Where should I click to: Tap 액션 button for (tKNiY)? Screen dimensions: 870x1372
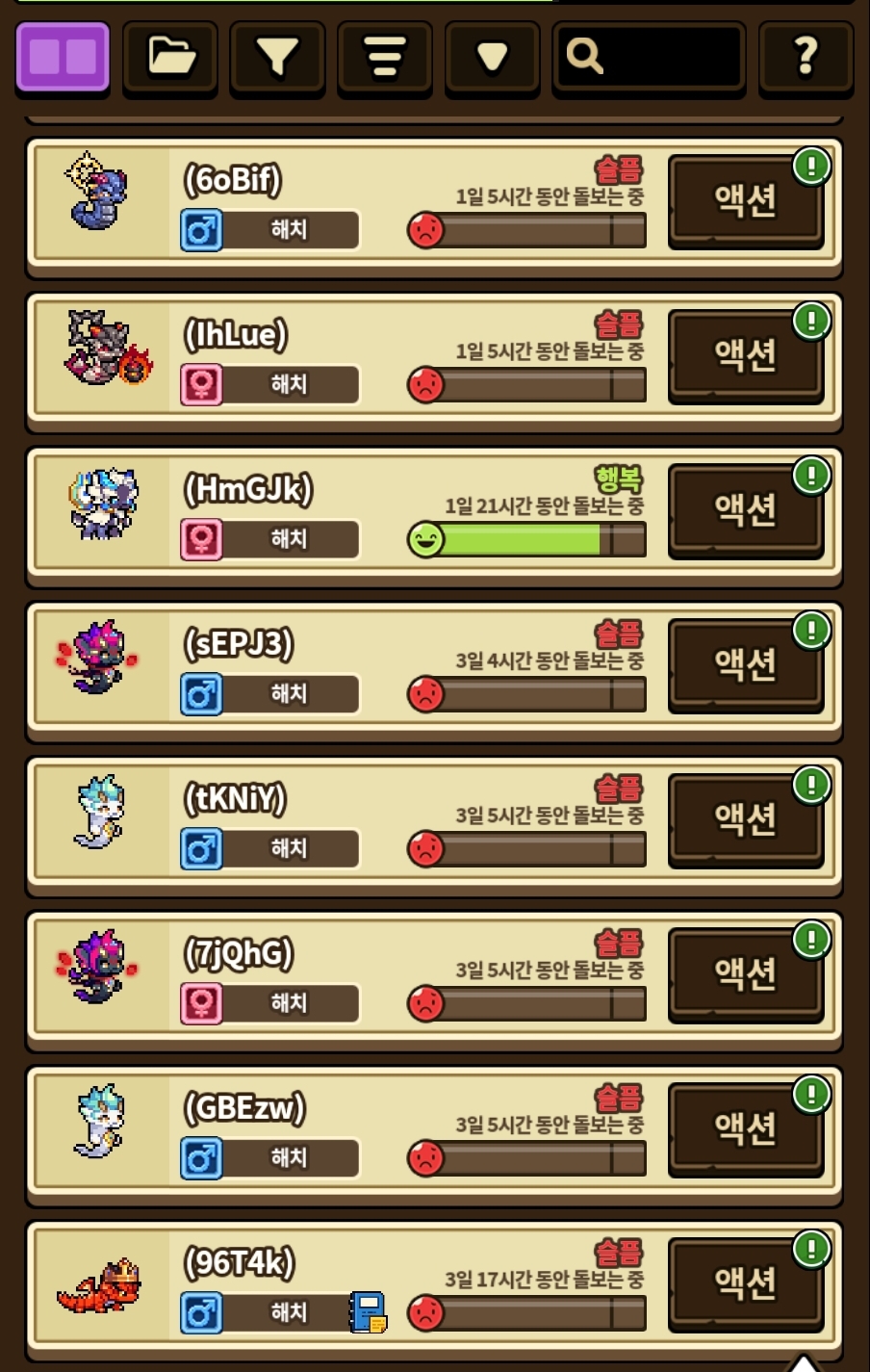pyautogui.click(x=746, y=819)
